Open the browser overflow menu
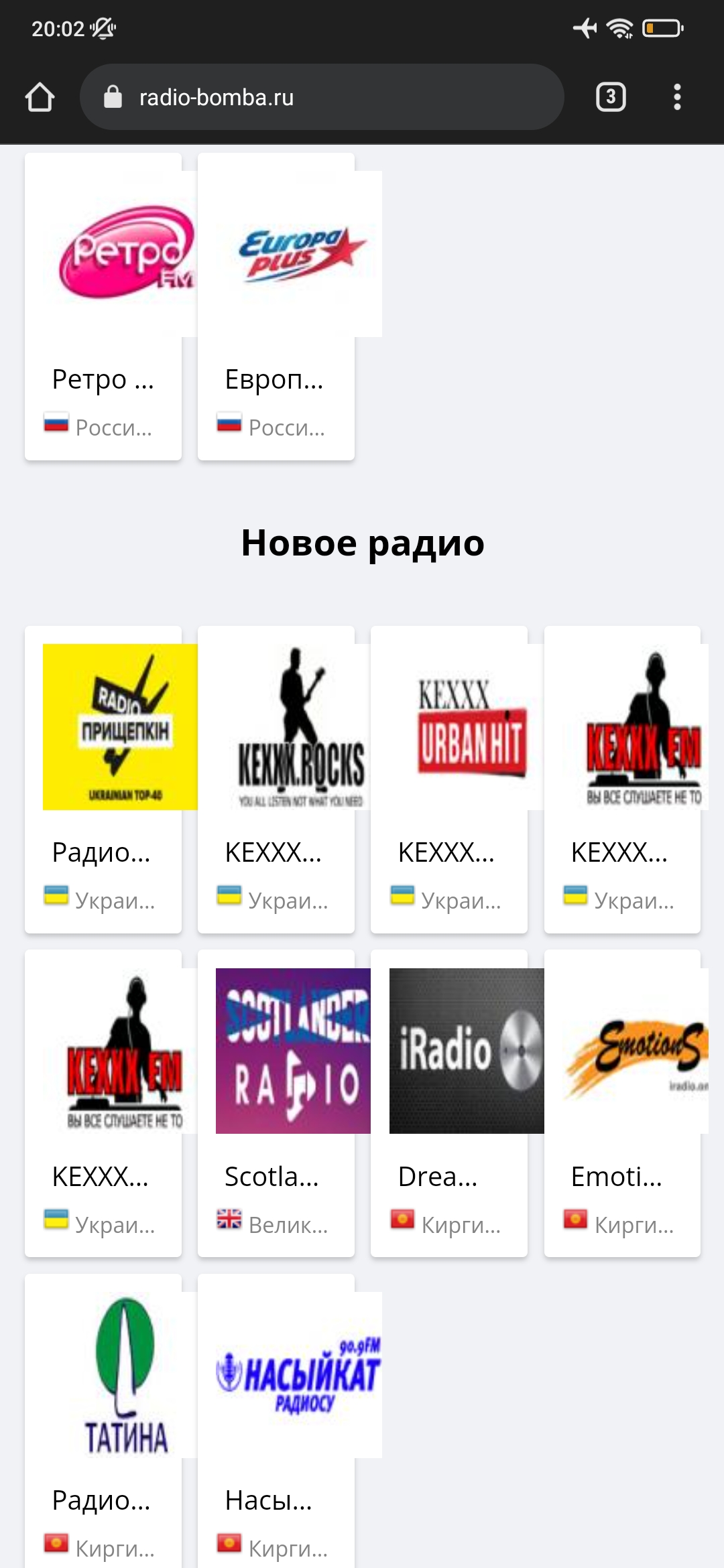724x1568 pixels. click(677, 97)
